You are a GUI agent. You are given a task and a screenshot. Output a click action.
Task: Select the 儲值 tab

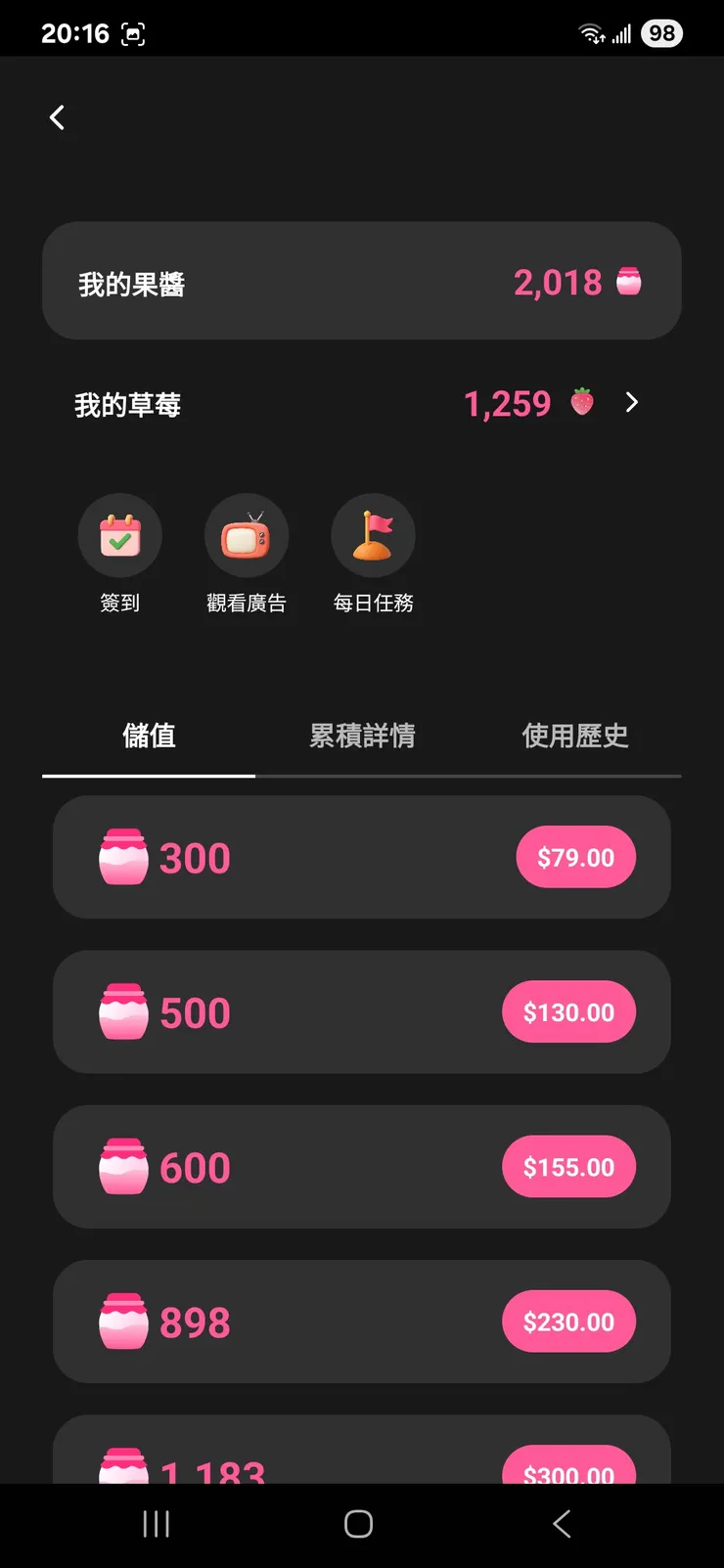[148, 736]
